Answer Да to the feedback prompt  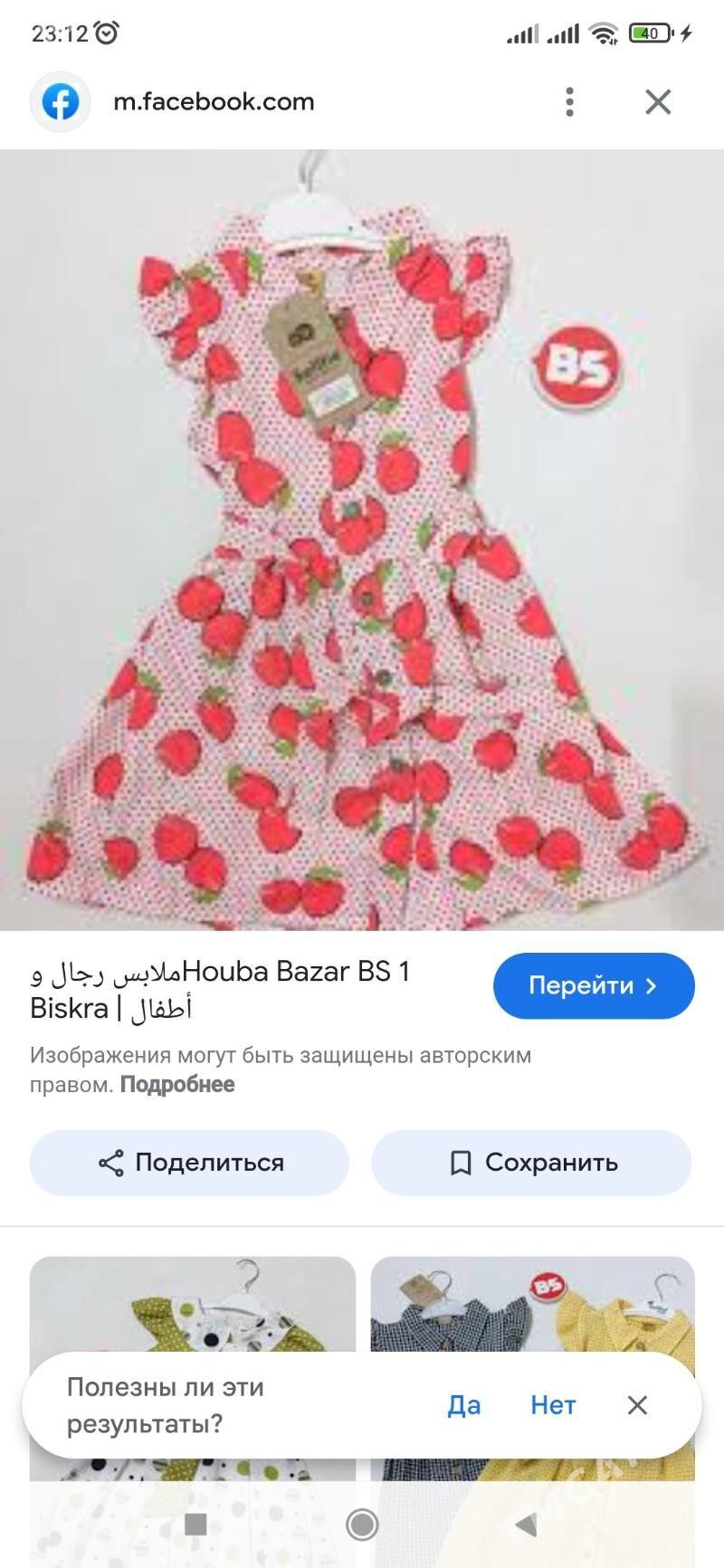tap(463, 1405)
